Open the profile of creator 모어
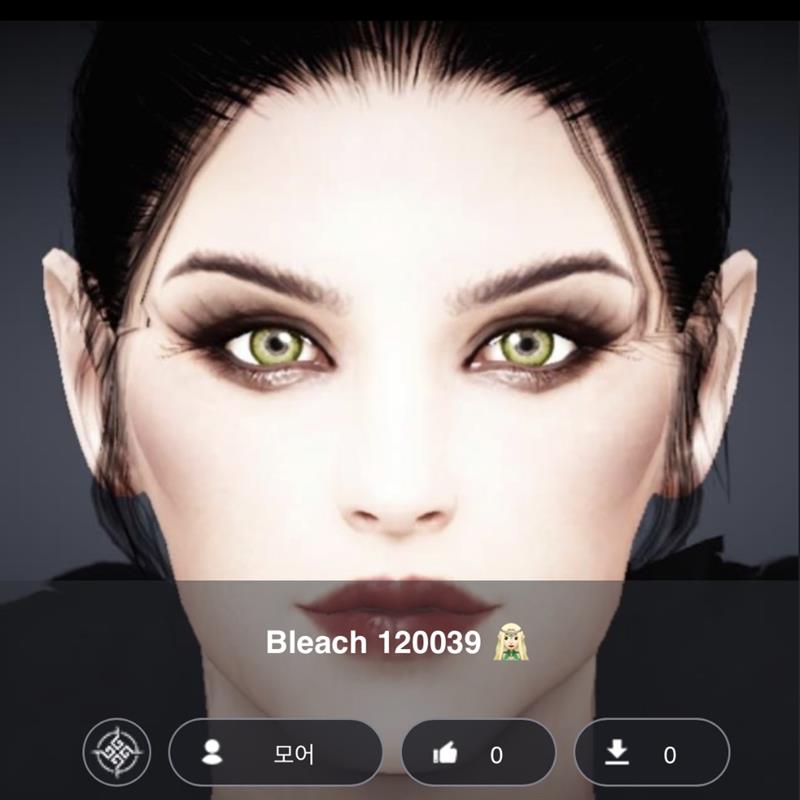 (x=275, y=753)
